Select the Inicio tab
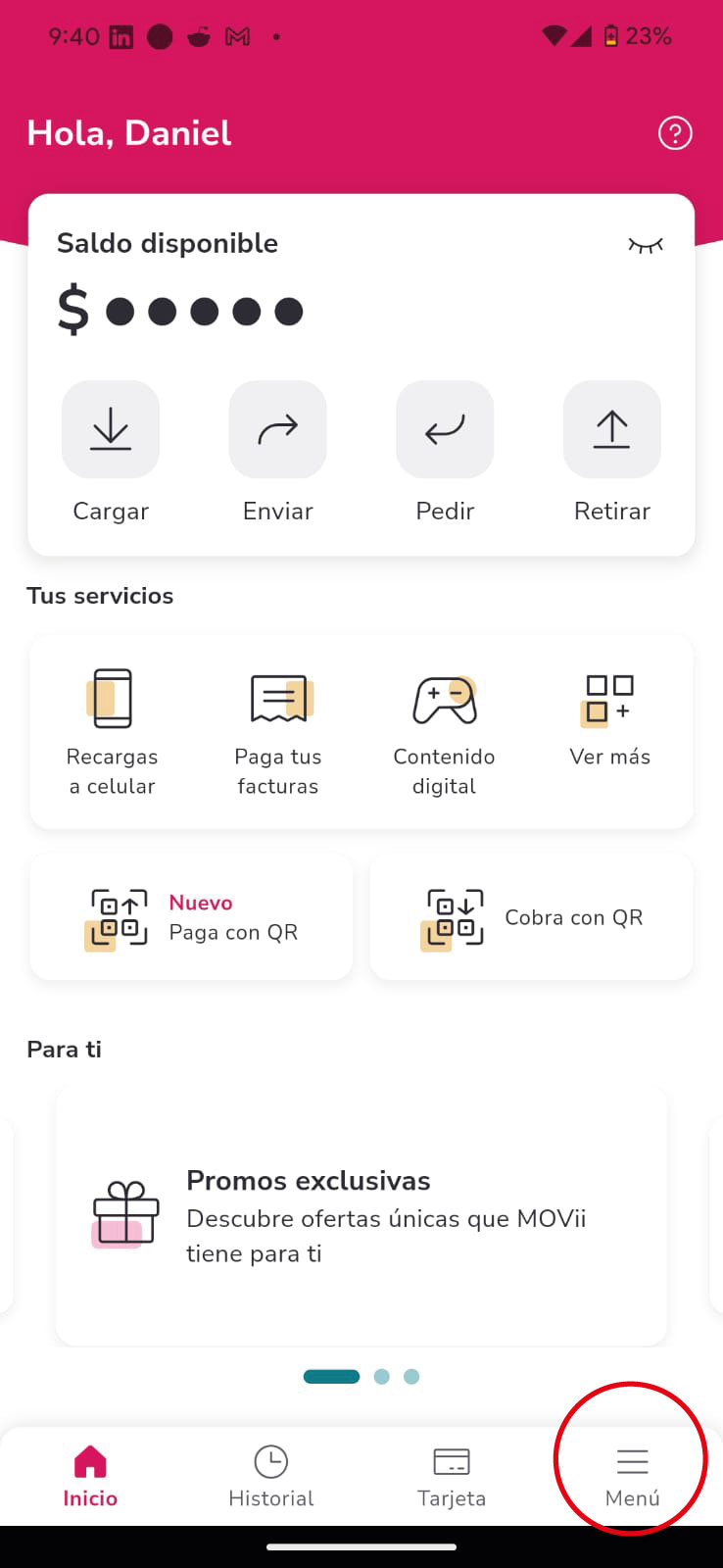The height and width of the screenshot is (1568, 723). coord(90,1476)
